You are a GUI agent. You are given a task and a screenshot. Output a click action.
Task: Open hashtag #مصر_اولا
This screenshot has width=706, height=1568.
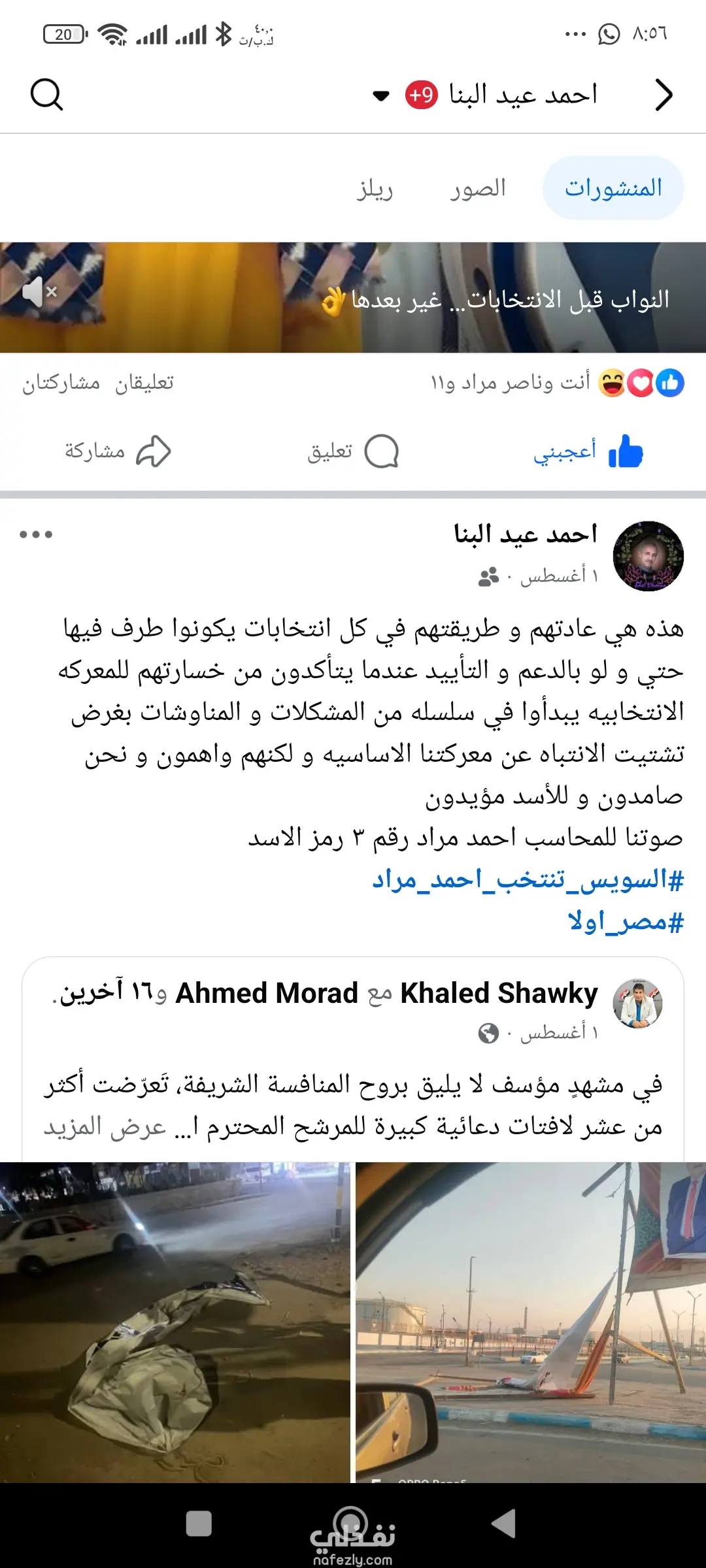coord(626,921)
